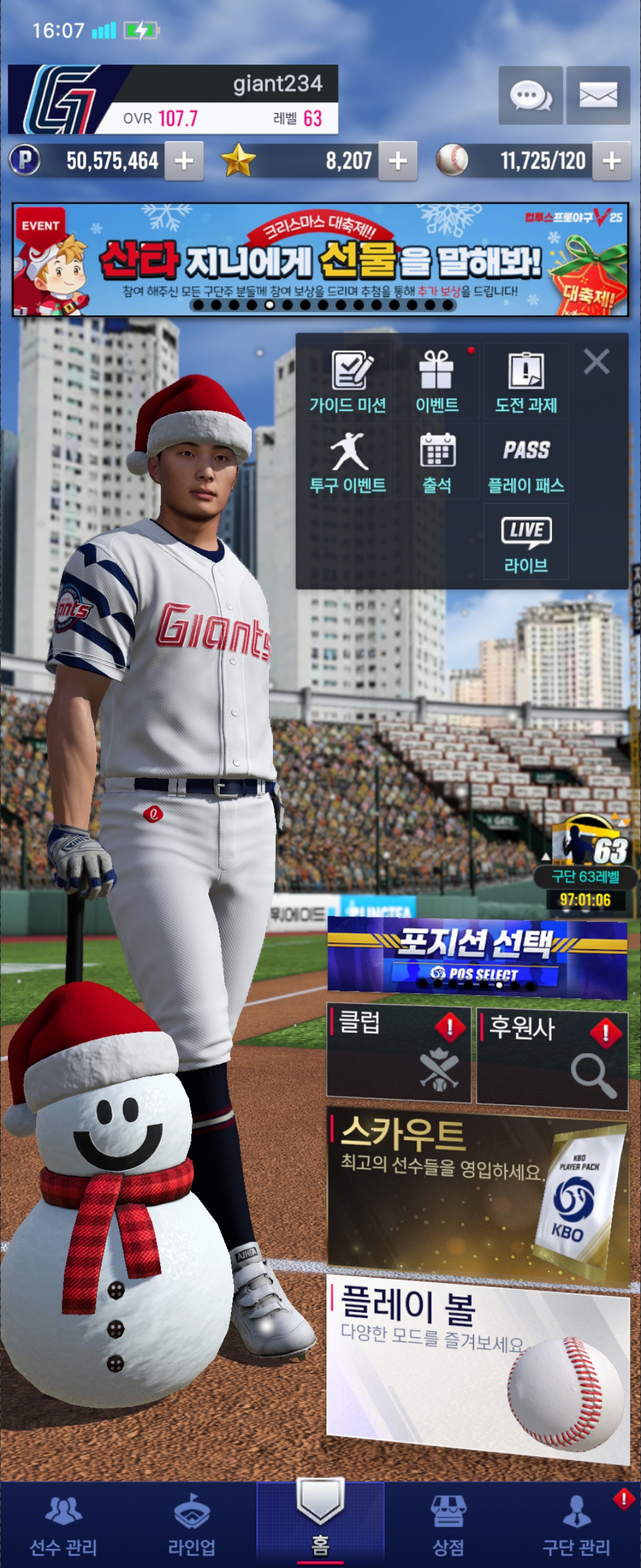Image resolution: width=641 pixels, height=1568 pixels.
Task: Open 출석 attendance calendar
Action: [437, 463]
